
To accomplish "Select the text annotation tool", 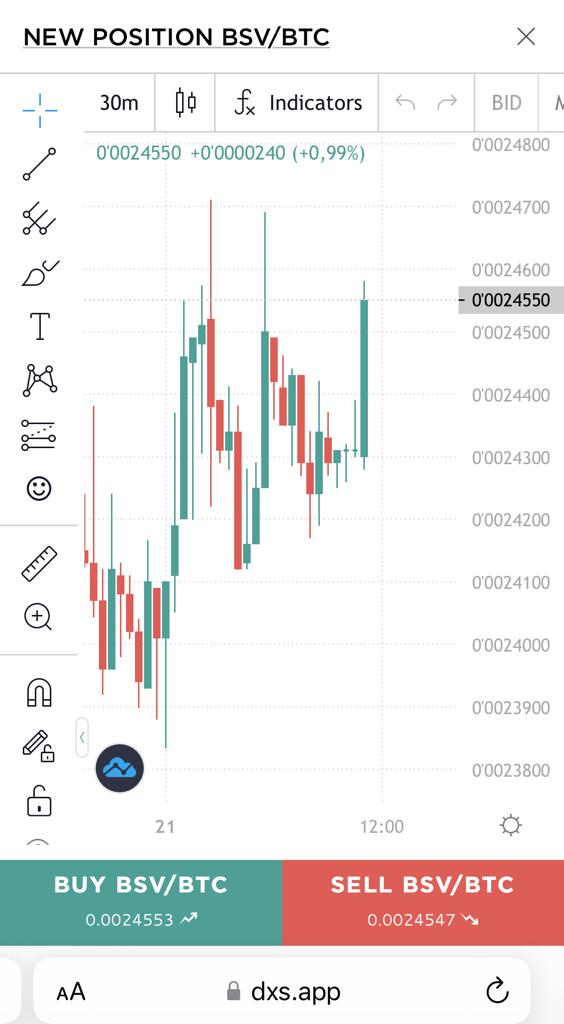I will (40, 326).
